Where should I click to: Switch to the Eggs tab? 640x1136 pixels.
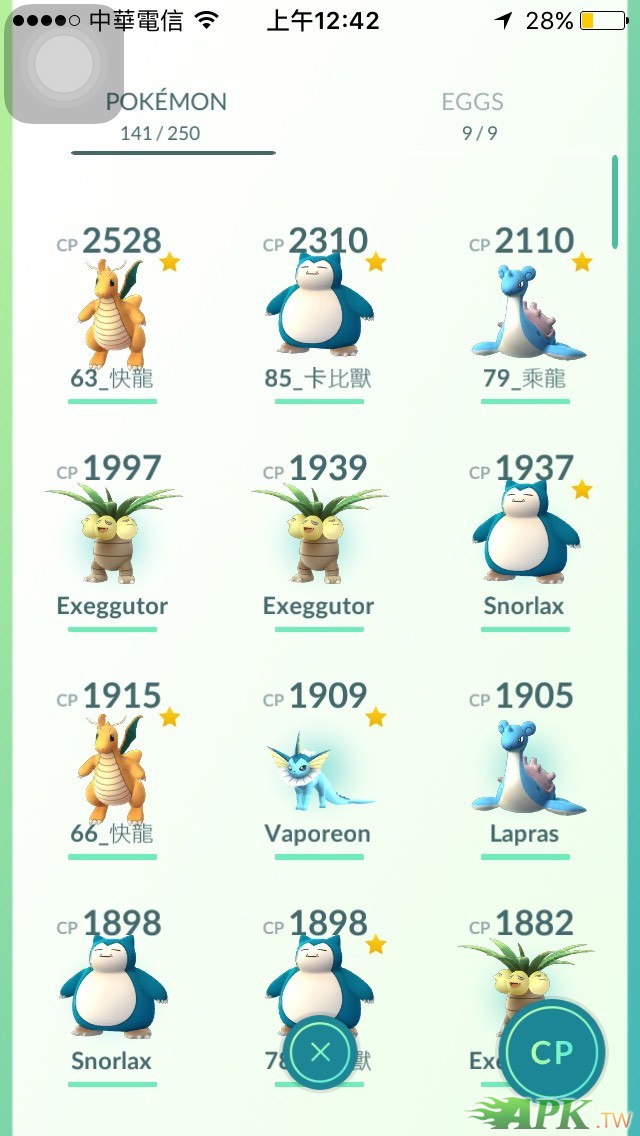point(472,114)
